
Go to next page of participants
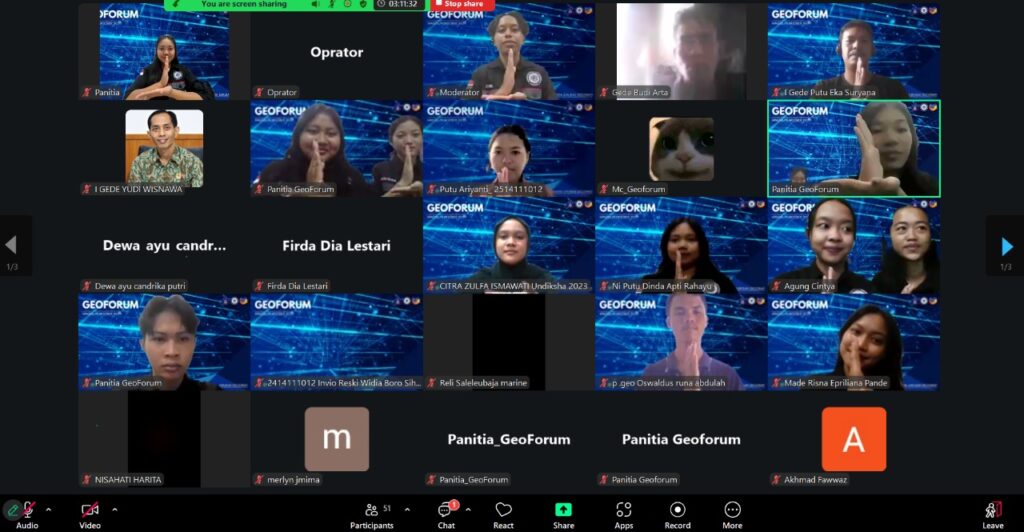click(x=1006, y=246)
